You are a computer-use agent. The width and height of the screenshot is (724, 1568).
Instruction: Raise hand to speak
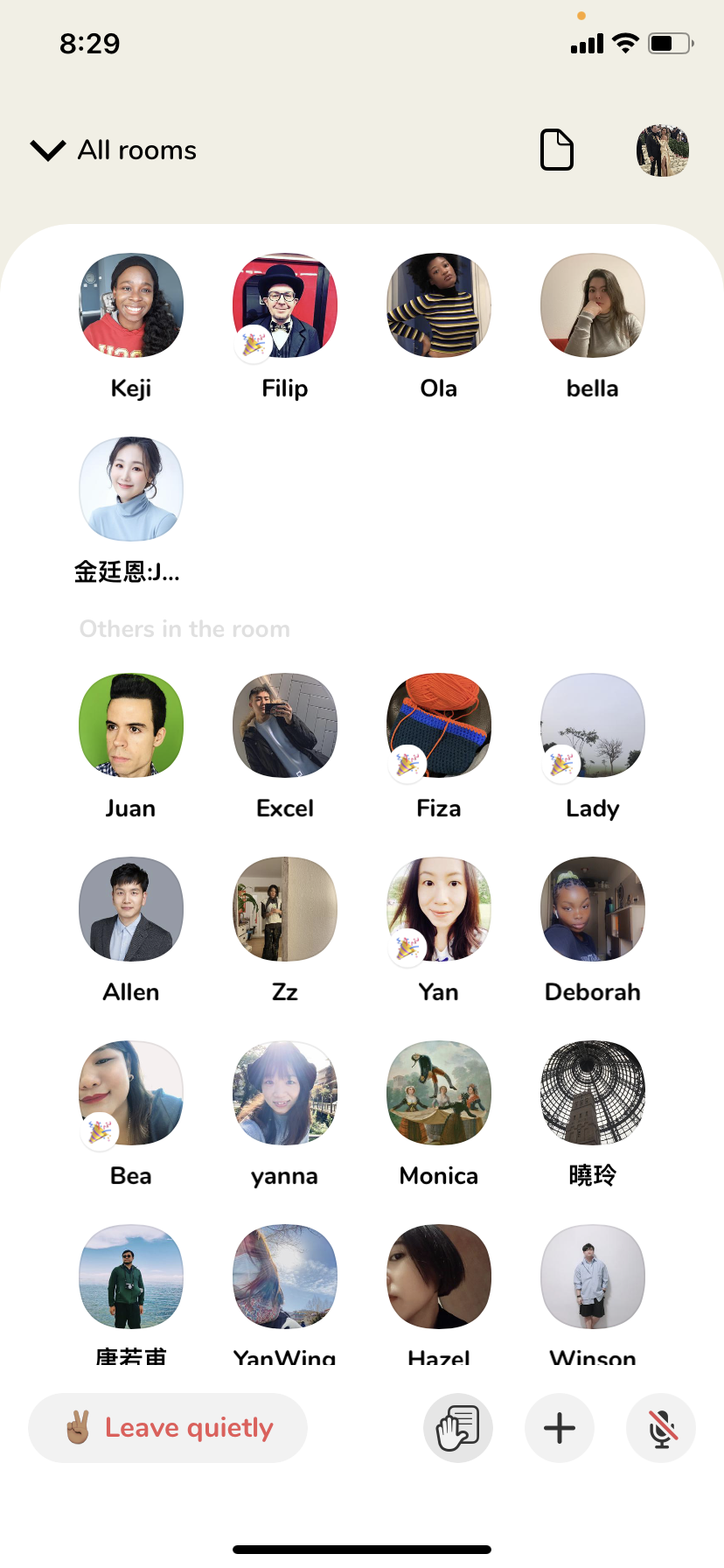(458, 1428)
